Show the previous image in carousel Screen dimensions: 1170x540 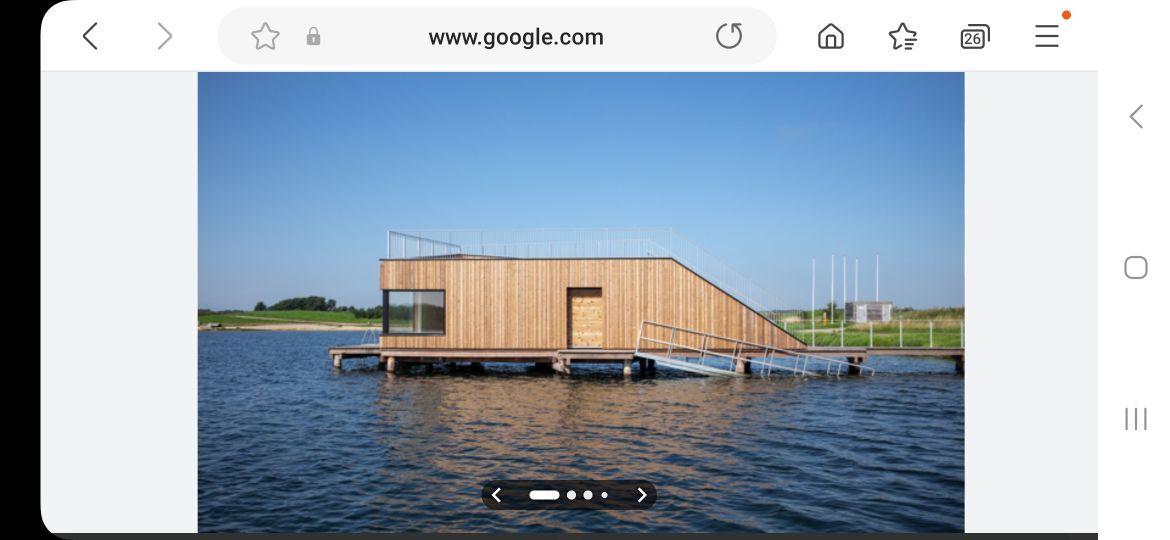click(496, 495)
